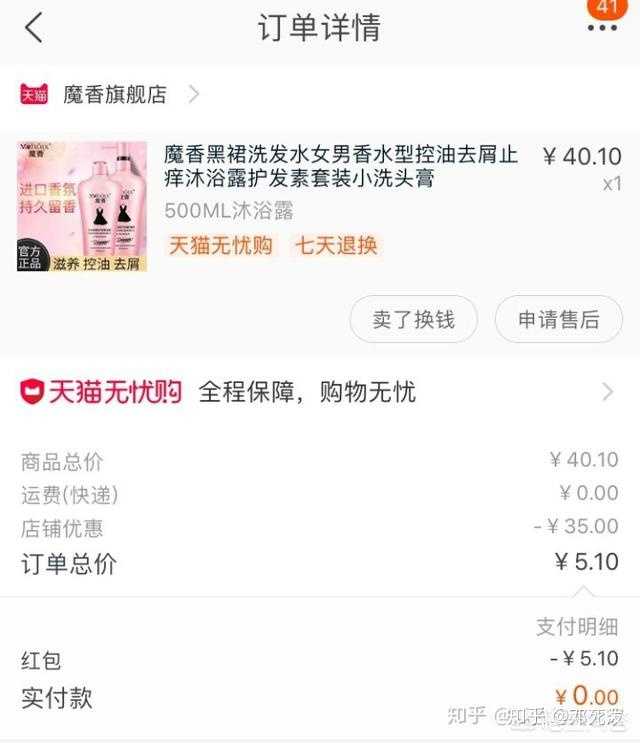Open 天猫无忧购 guarantee details
Viewport: 640px width, 743px height.
(x=318, y=392)
